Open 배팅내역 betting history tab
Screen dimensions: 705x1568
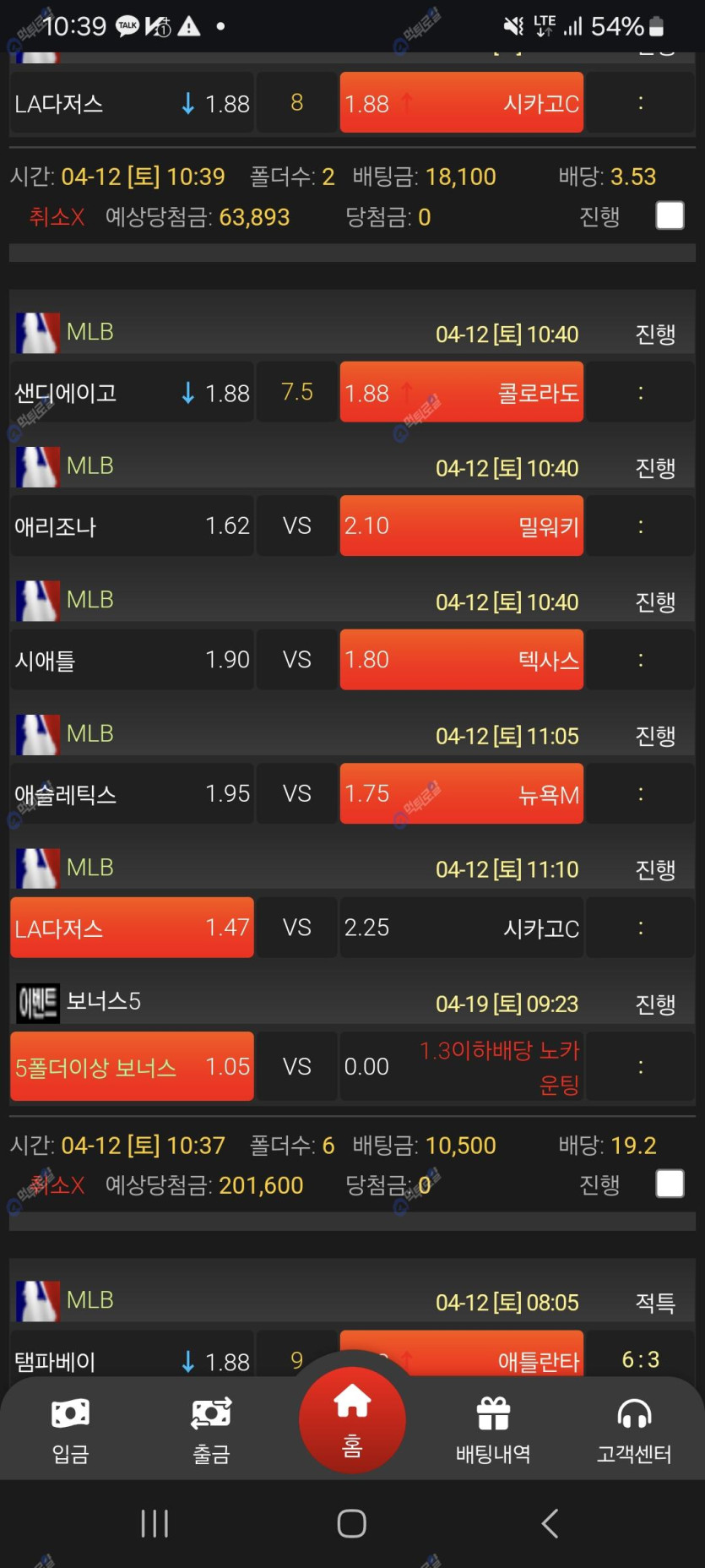(x=493, y=1431)
